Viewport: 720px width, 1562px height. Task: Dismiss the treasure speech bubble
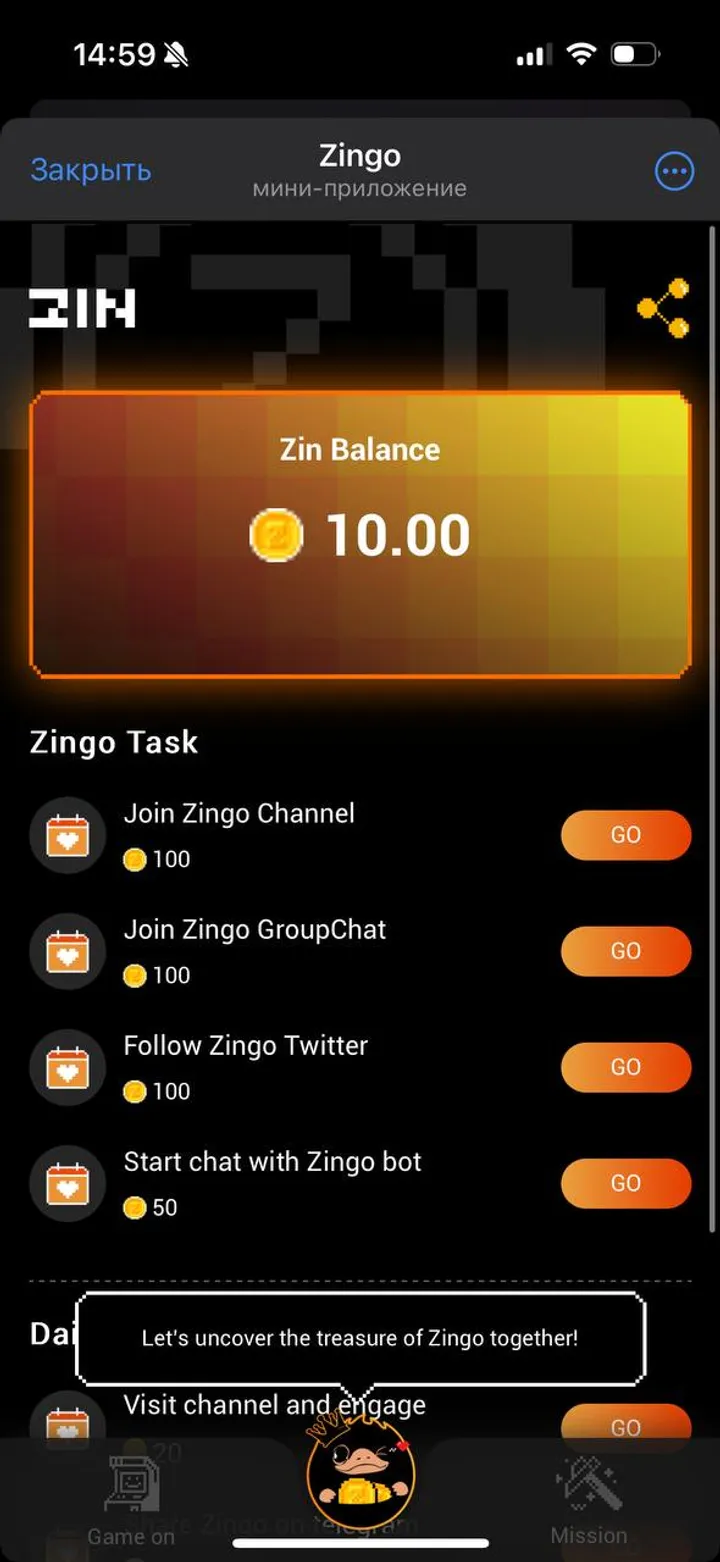[x=360, y=1337]
